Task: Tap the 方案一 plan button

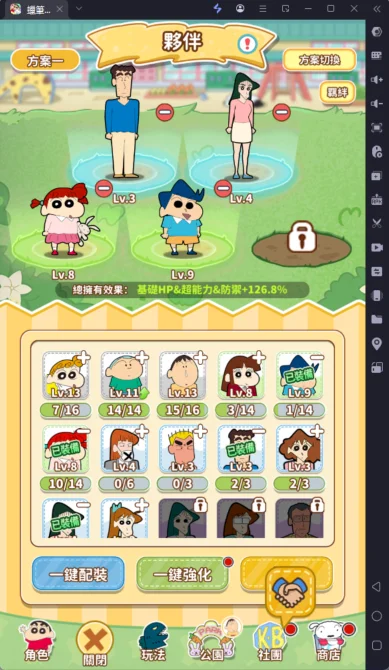Action: point(45,61)
